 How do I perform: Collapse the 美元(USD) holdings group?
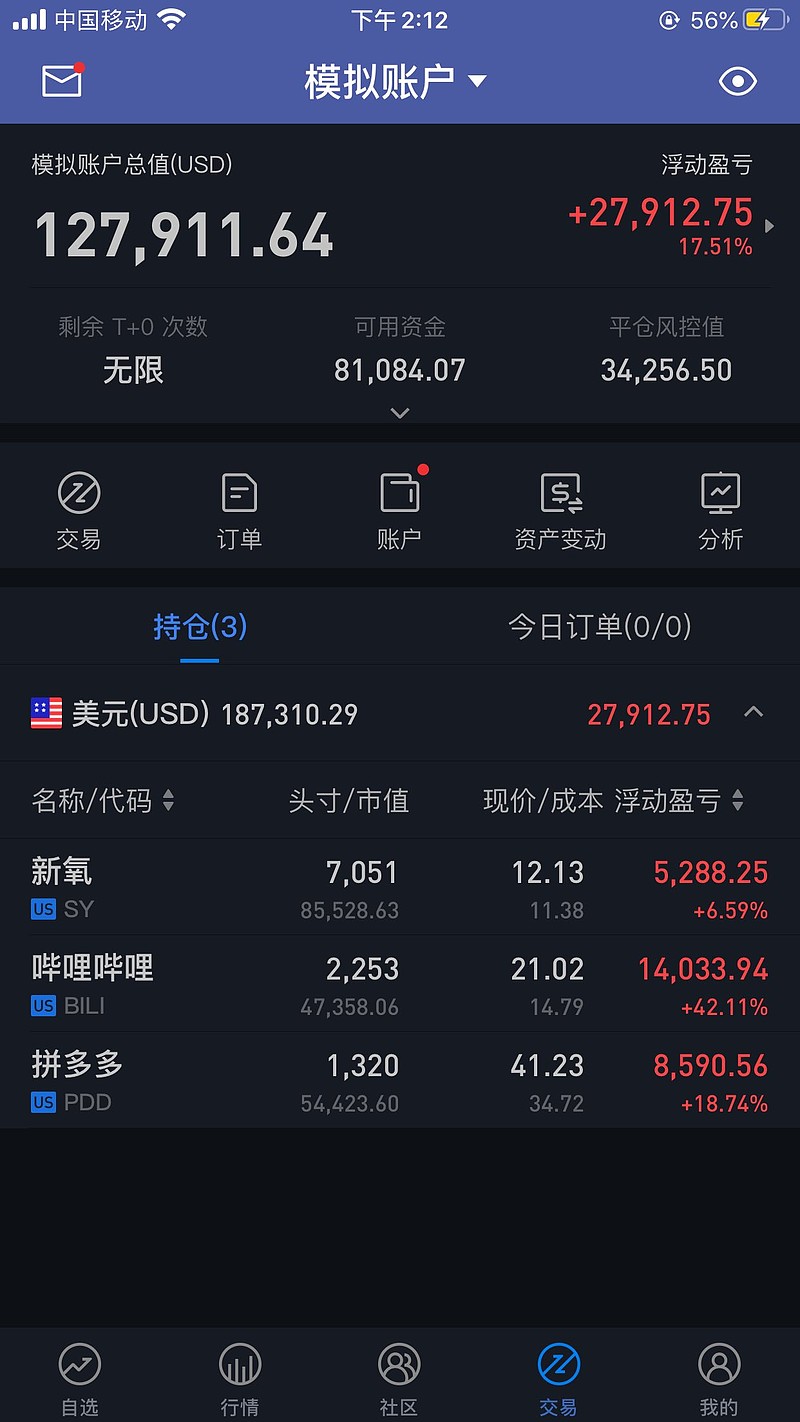pyautogui.click(x=754, y=713)
